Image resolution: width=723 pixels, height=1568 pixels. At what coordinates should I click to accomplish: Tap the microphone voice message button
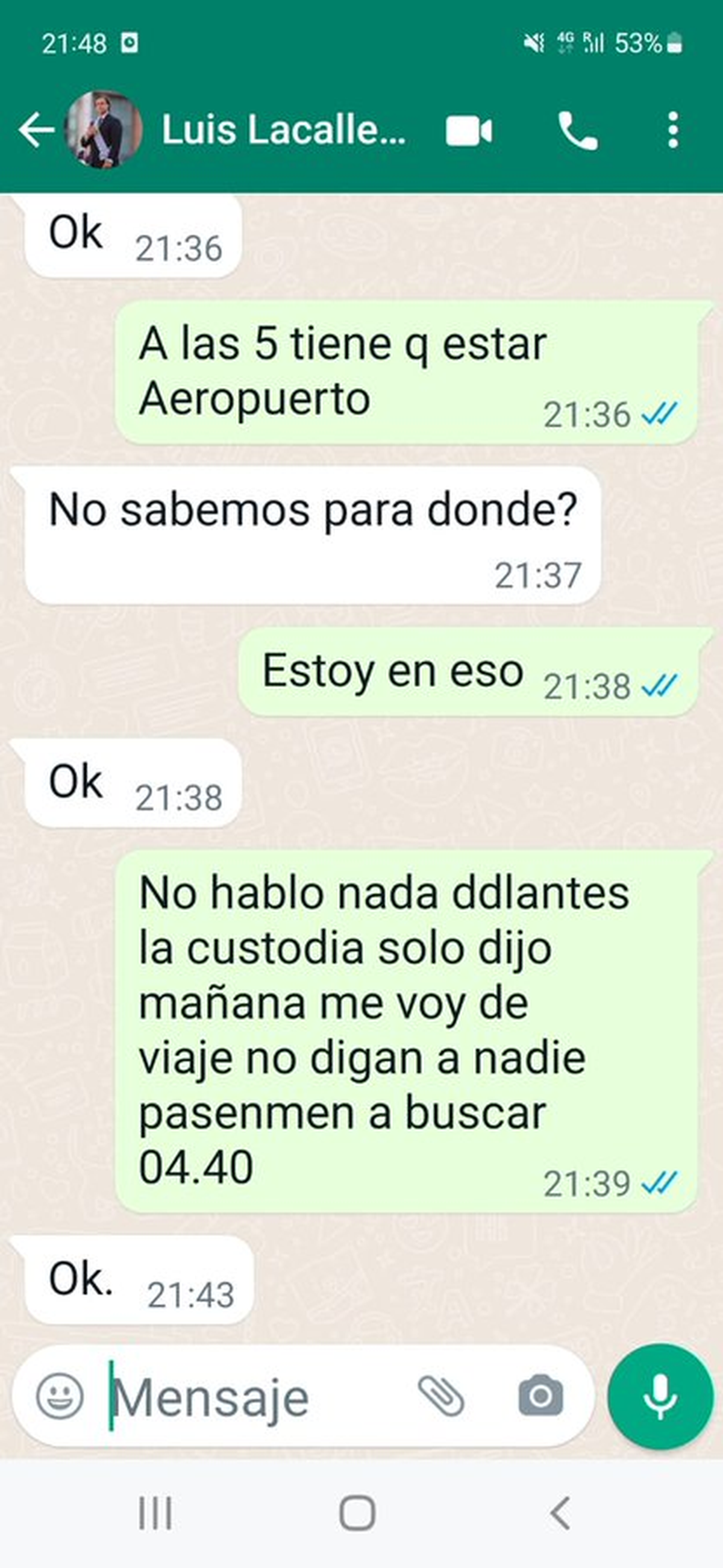point(660,1396)
